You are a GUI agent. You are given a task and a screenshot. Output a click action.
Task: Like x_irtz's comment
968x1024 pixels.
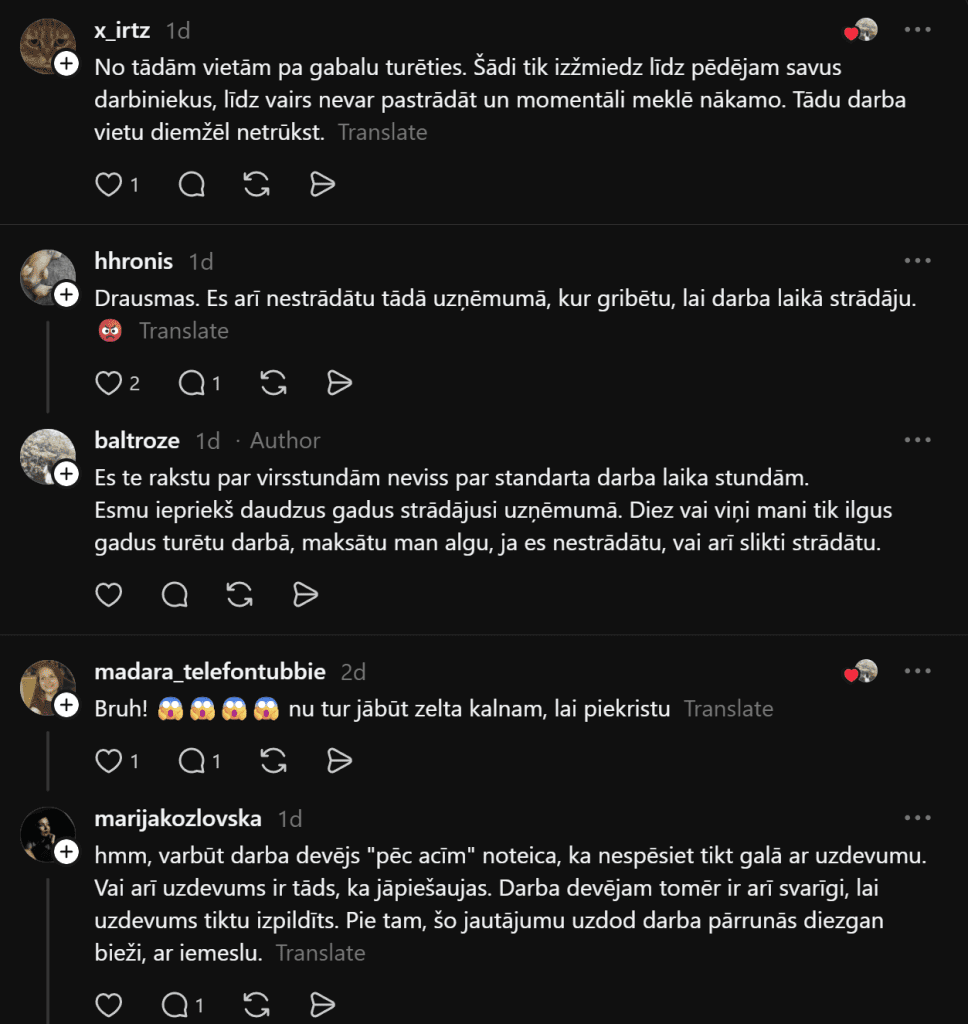108,185
